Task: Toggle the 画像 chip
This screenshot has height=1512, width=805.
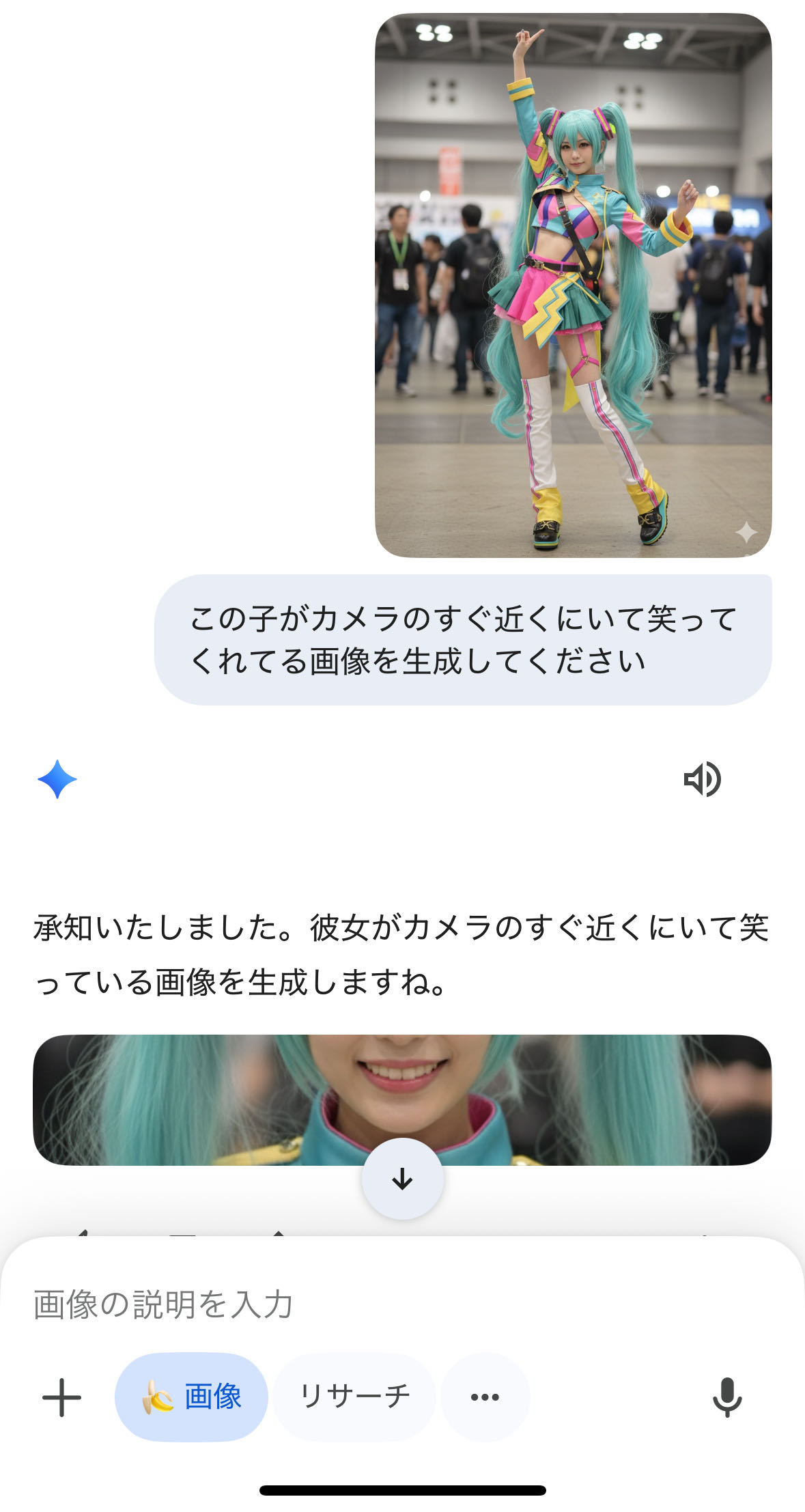Action: [x=191, y=1397]
